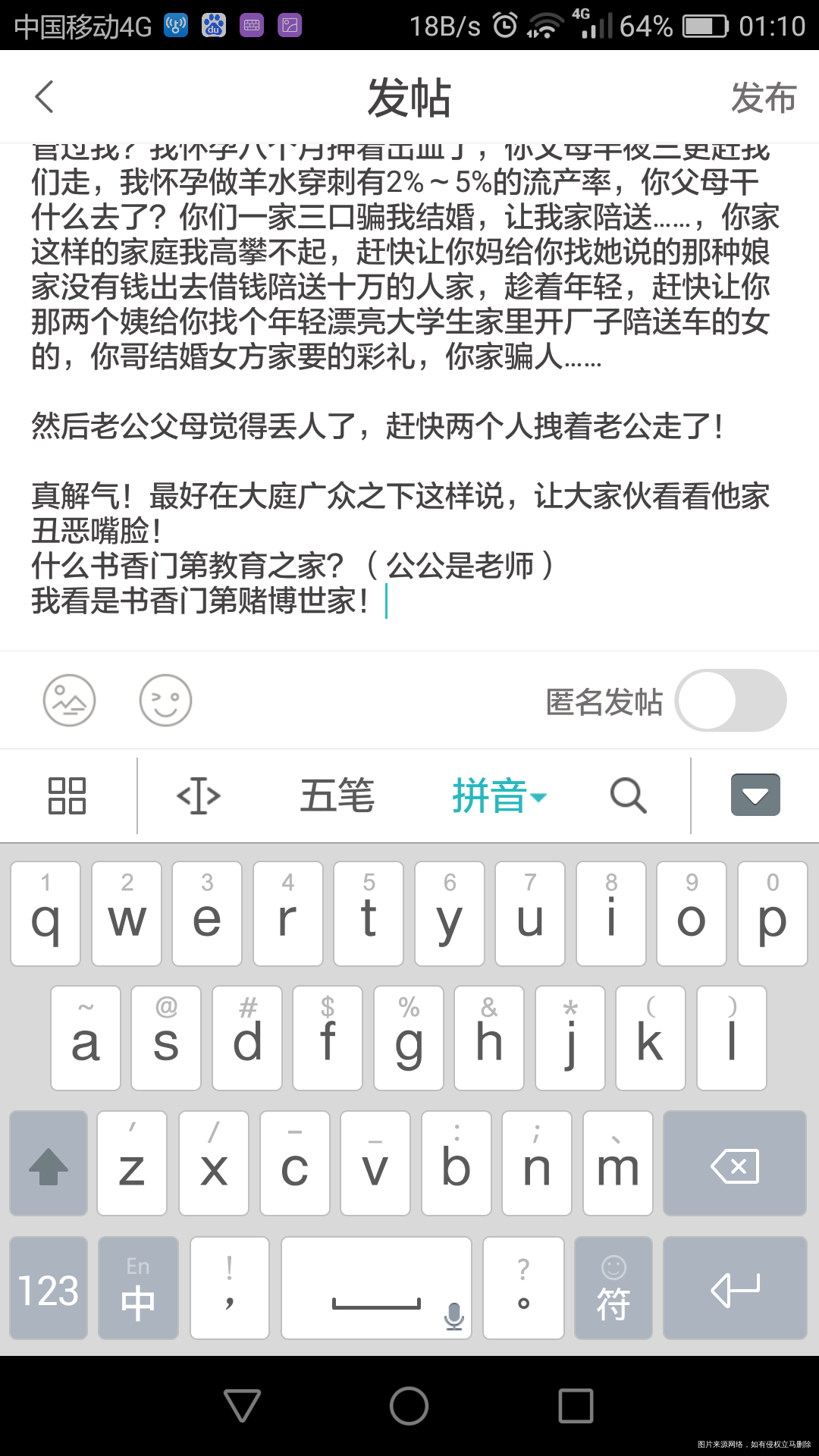The height and width of the screenshot is (1456, 819).
Task: Open the keyboard menu grid icon
Action: pyautogui.click(x=65, y=795)
